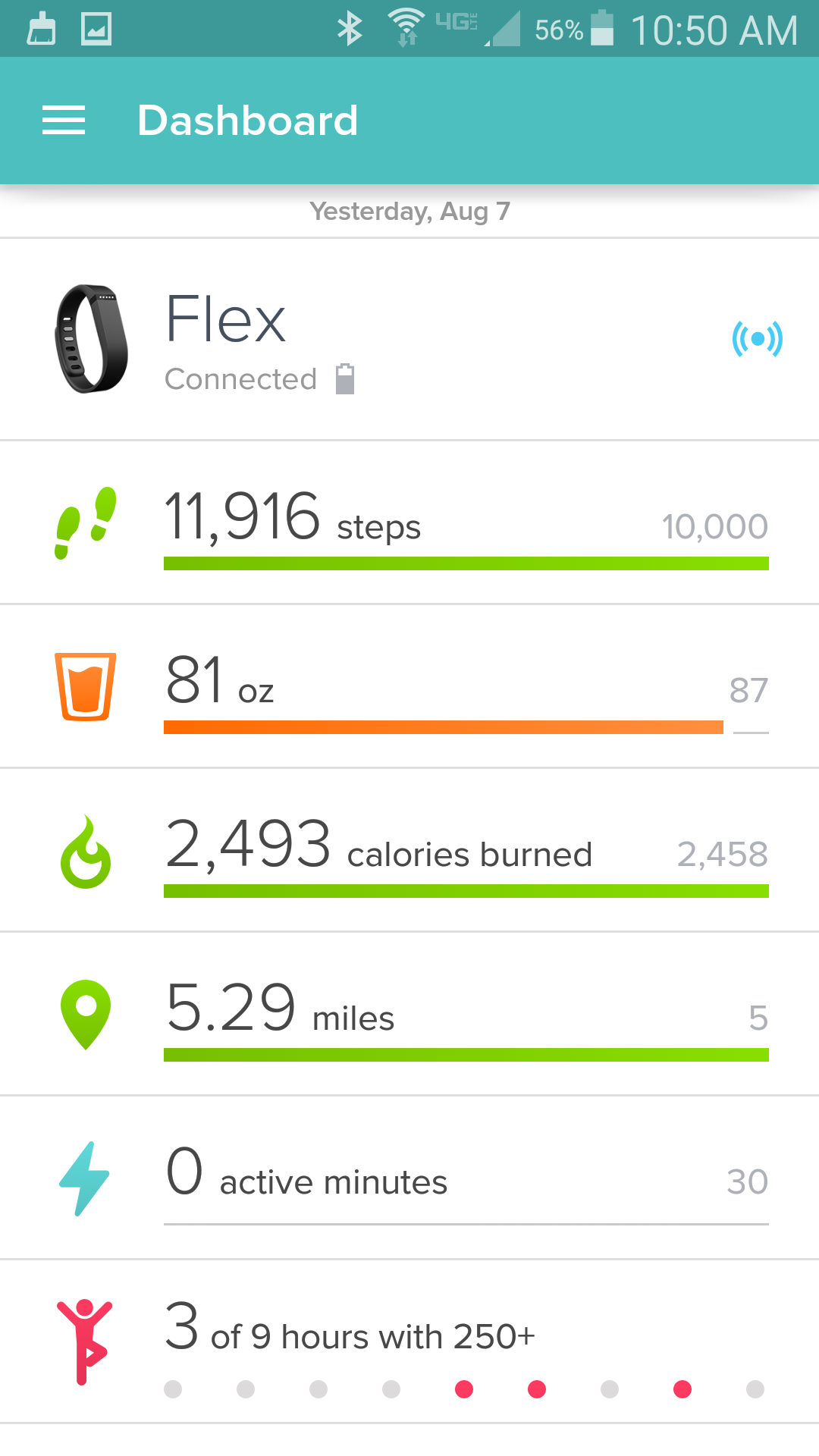Open the 11,916 steps details
The width and height of the screenshot is (819, 1456).
tap(409, 522)
